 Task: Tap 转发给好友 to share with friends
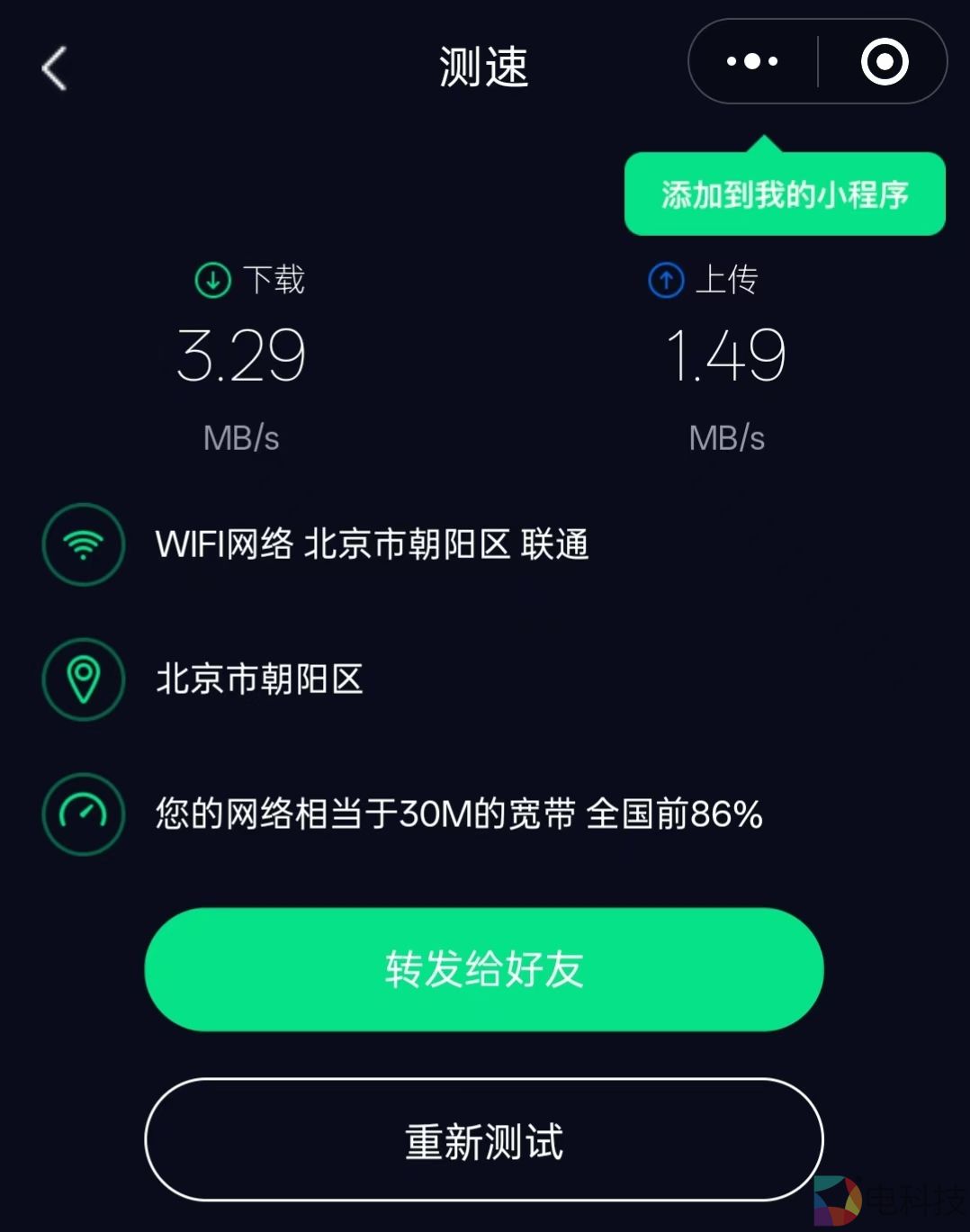tap(485, 970)
